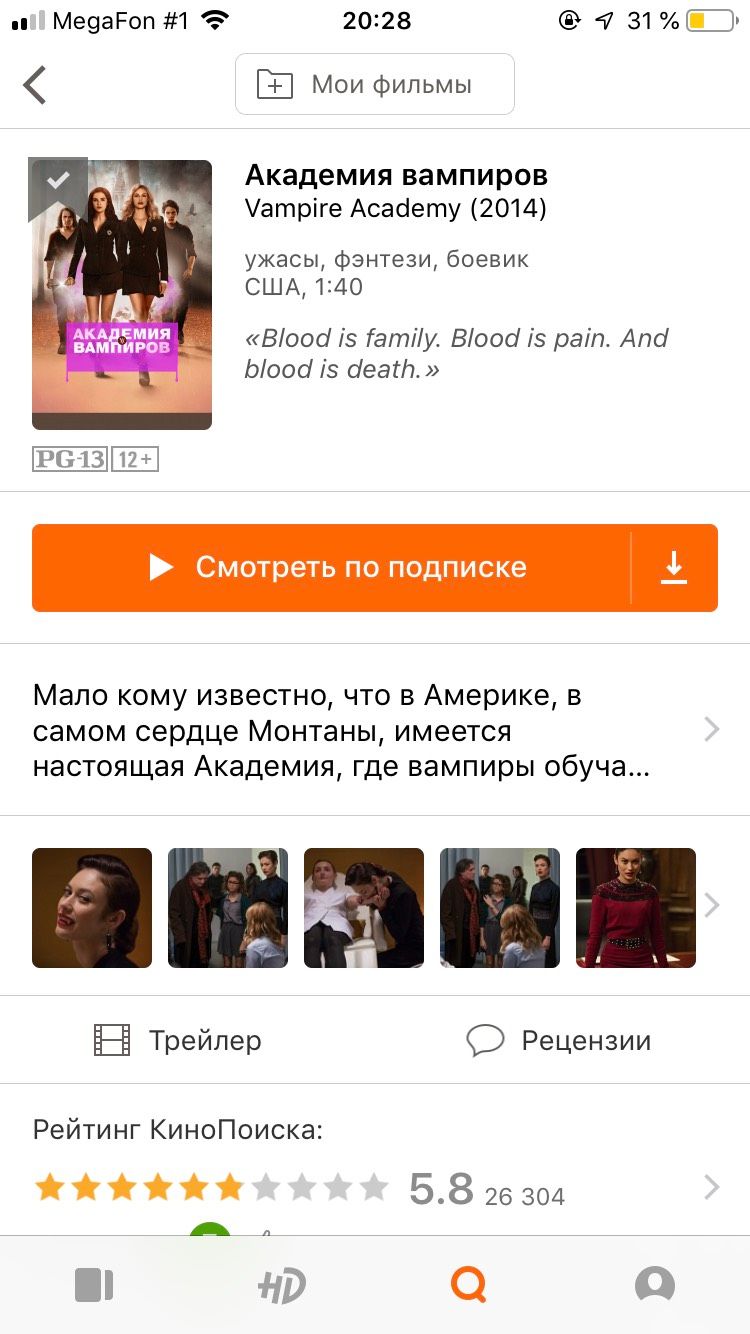Open the still of woman in red dress
Image resolution: width=750 pixels, height=1334 pixels.
coord(636,908)
